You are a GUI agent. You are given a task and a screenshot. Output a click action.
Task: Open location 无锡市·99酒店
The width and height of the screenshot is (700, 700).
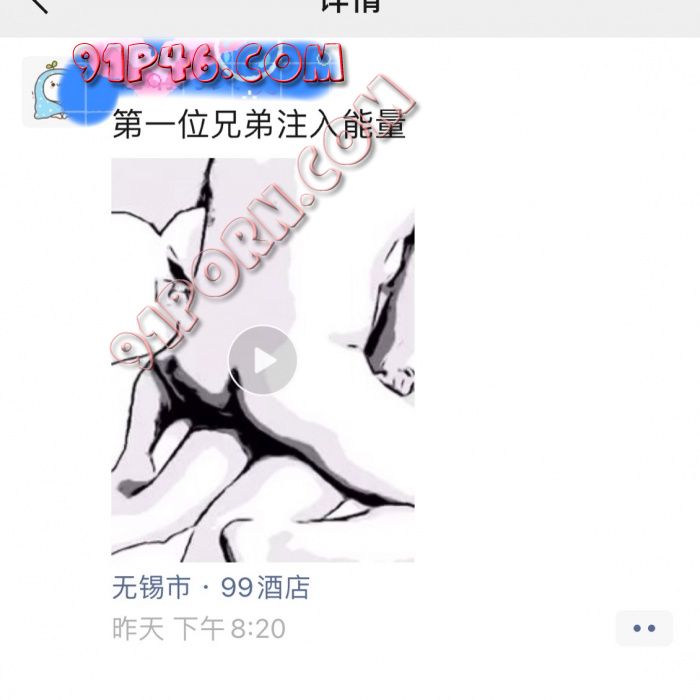[211, 588]
